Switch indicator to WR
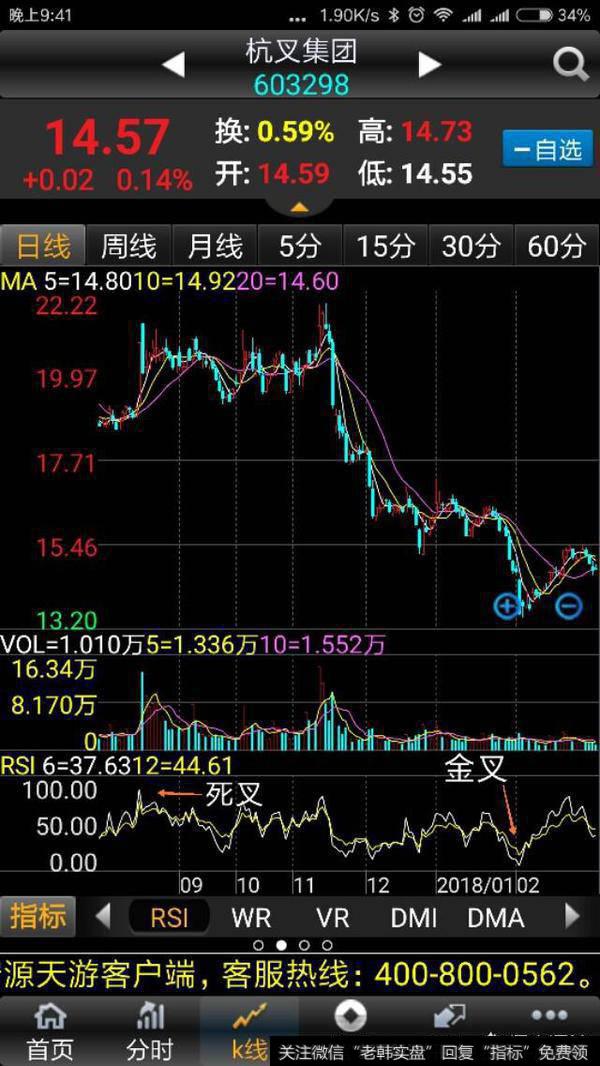This screenshot has height=1066, width=600. pos(251,916)
